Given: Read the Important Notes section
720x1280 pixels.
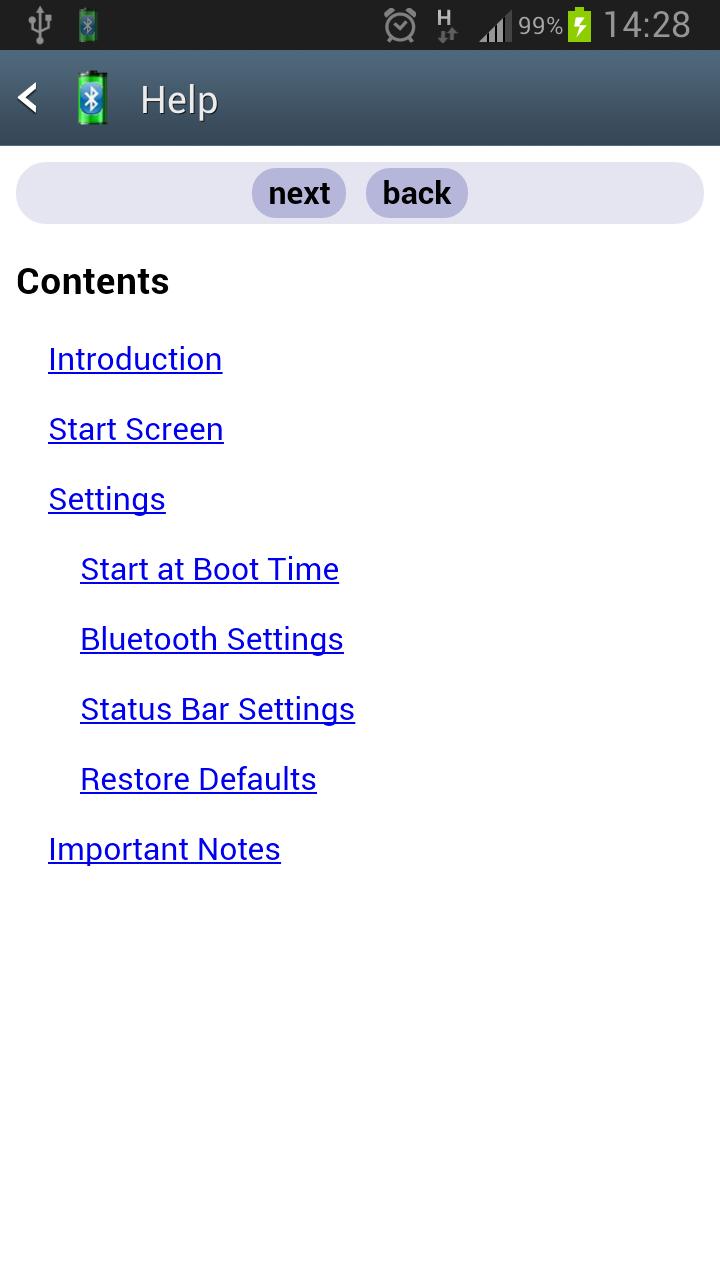Looking at the screenshot, I should (165, 850).
